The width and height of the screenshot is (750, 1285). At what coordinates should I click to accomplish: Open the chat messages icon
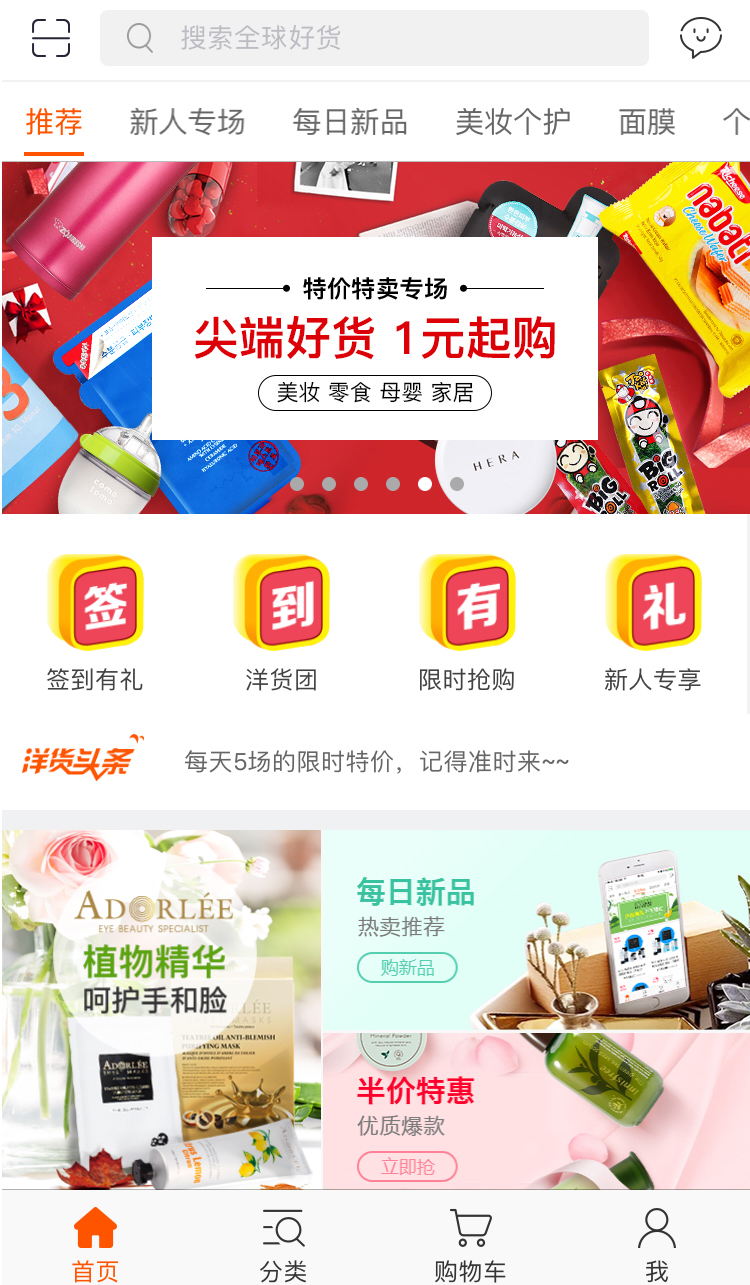(x=700, y=38)
